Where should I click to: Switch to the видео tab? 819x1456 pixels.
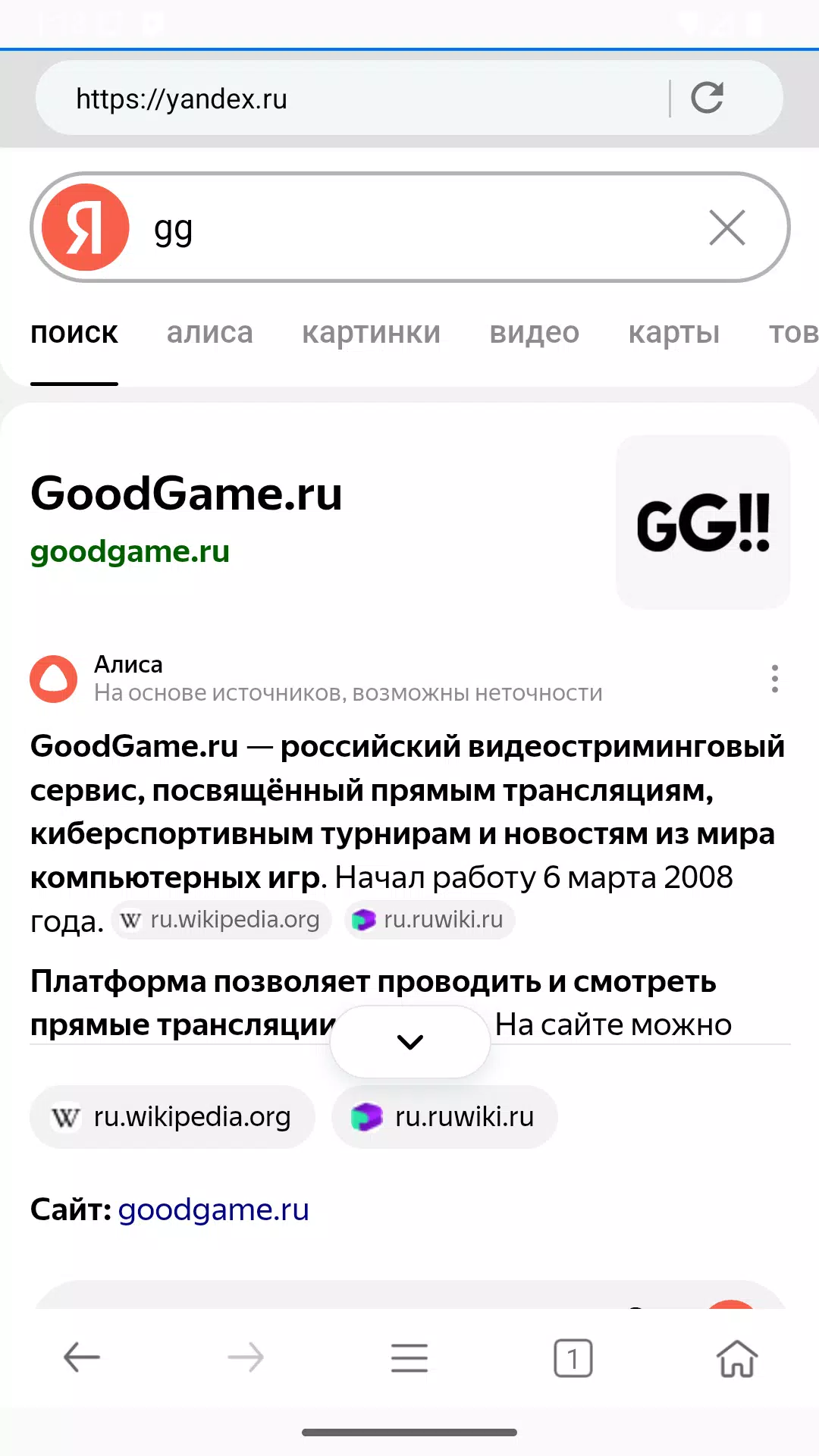[534, 333]
